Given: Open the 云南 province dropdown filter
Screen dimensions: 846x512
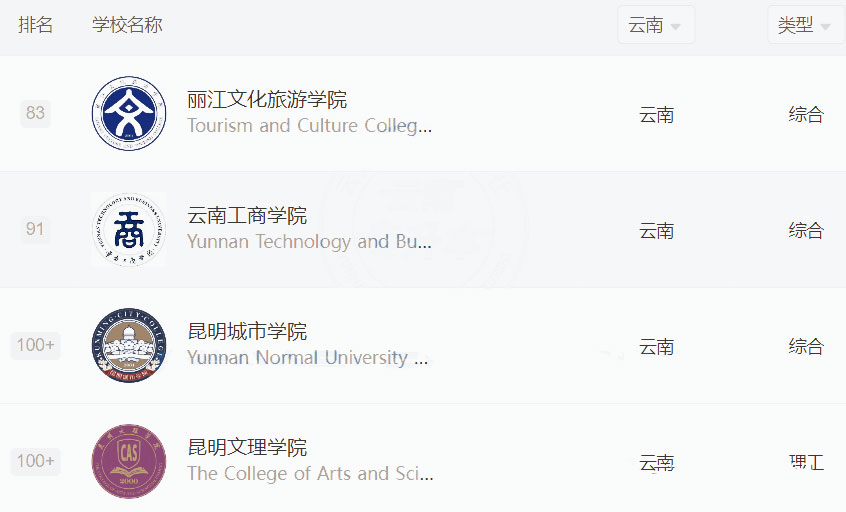Looking at the screenshot, I should (x=656, y=26).
